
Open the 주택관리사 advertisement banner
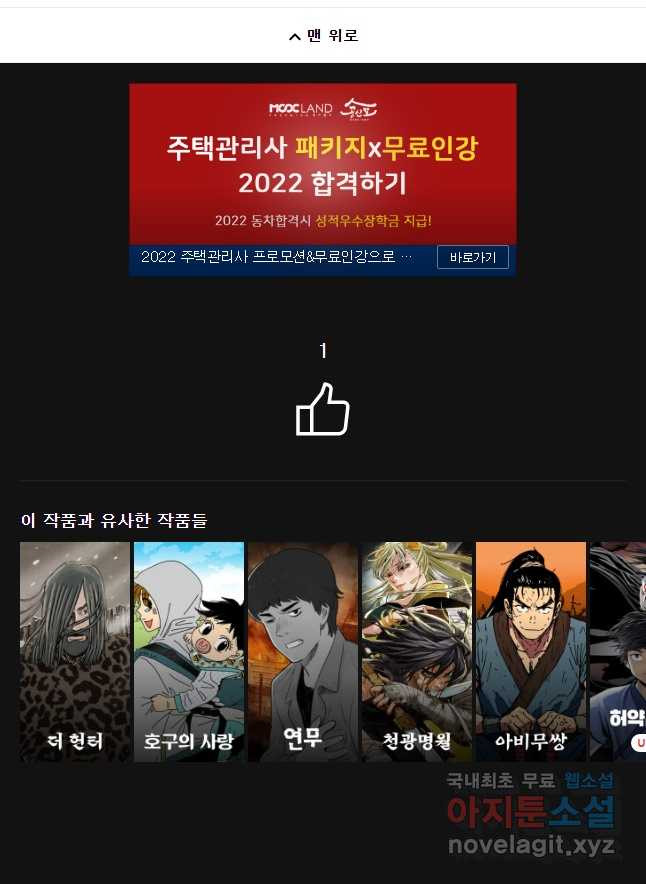(x=322, y=164)
